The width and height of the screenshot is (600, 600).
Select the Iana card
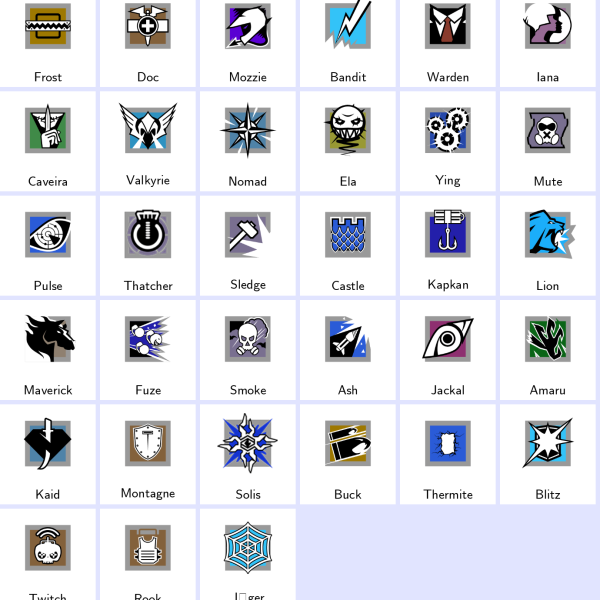click(x=548, y=40)
